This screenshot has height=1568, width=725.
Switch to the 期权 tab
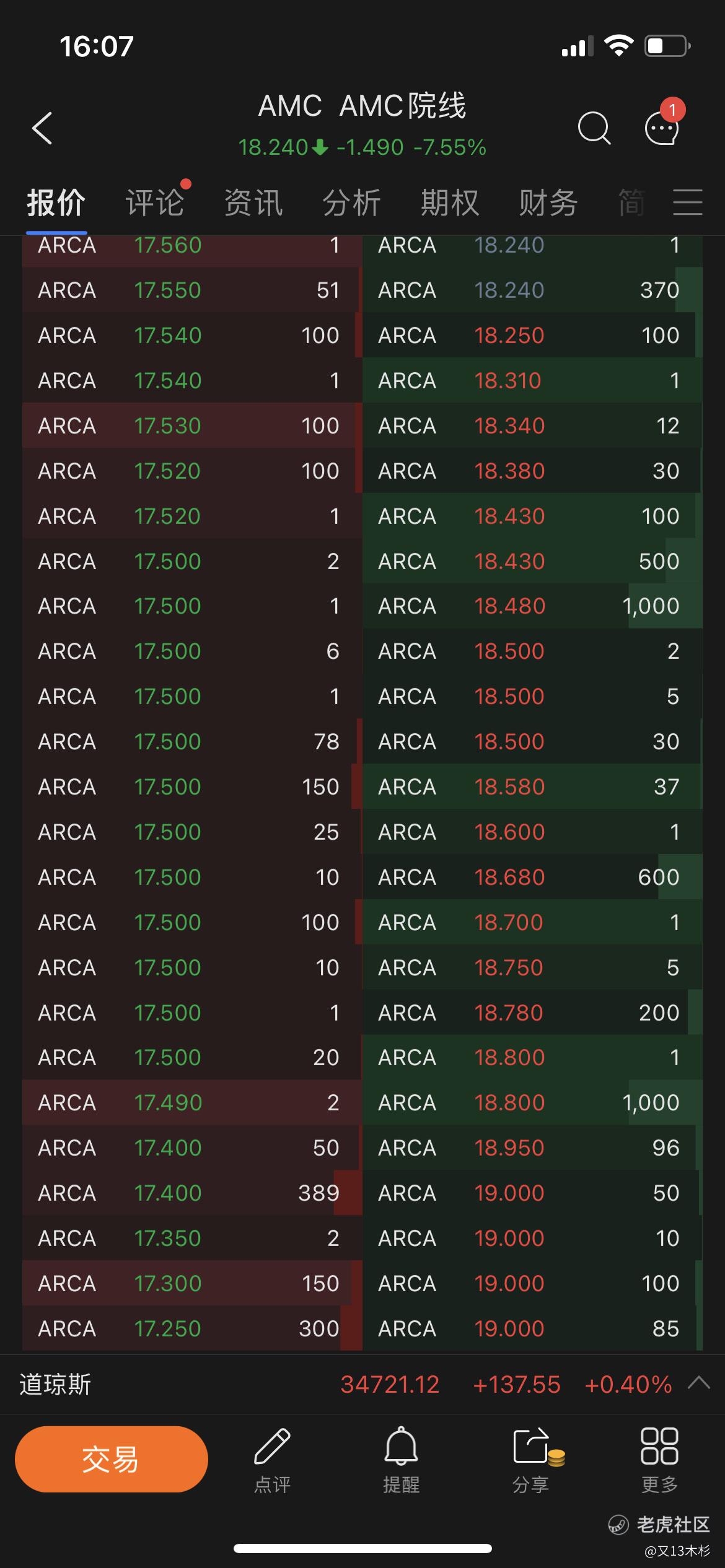450,203
